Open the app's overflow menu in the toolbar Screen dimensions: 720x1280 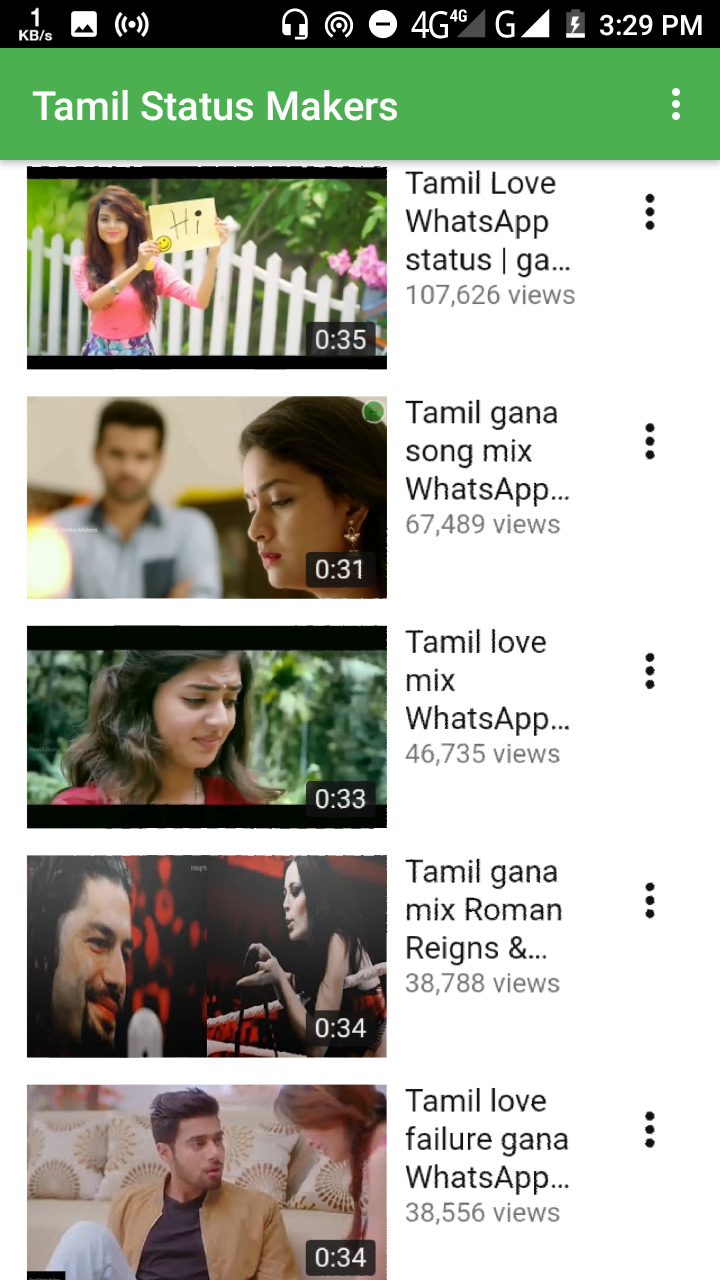675,105
